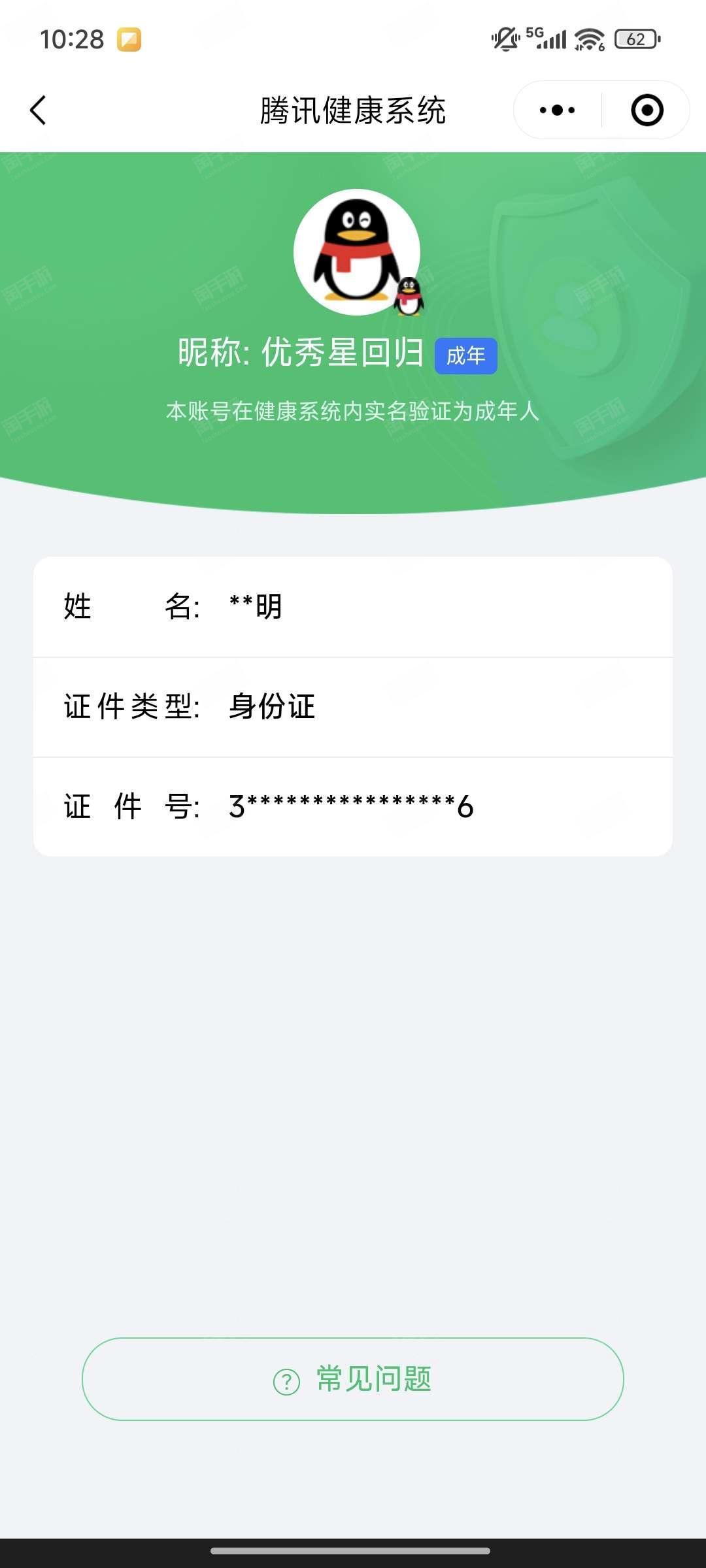This screenshot has width=706, height=1568.
Task: Open the mini program three-dot menu
Action: 557,110
